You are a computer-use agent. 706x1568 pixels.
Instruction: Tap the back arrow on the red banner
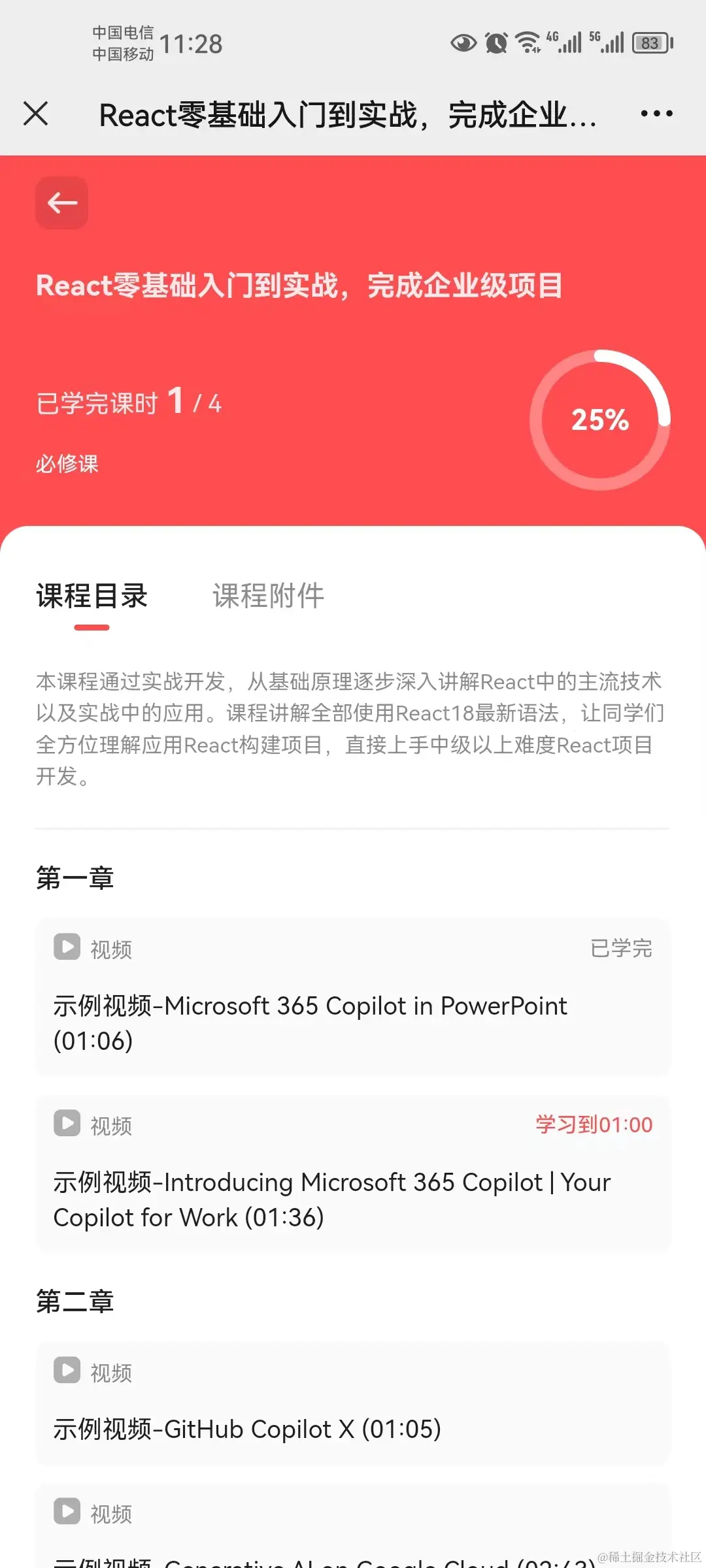61,203
